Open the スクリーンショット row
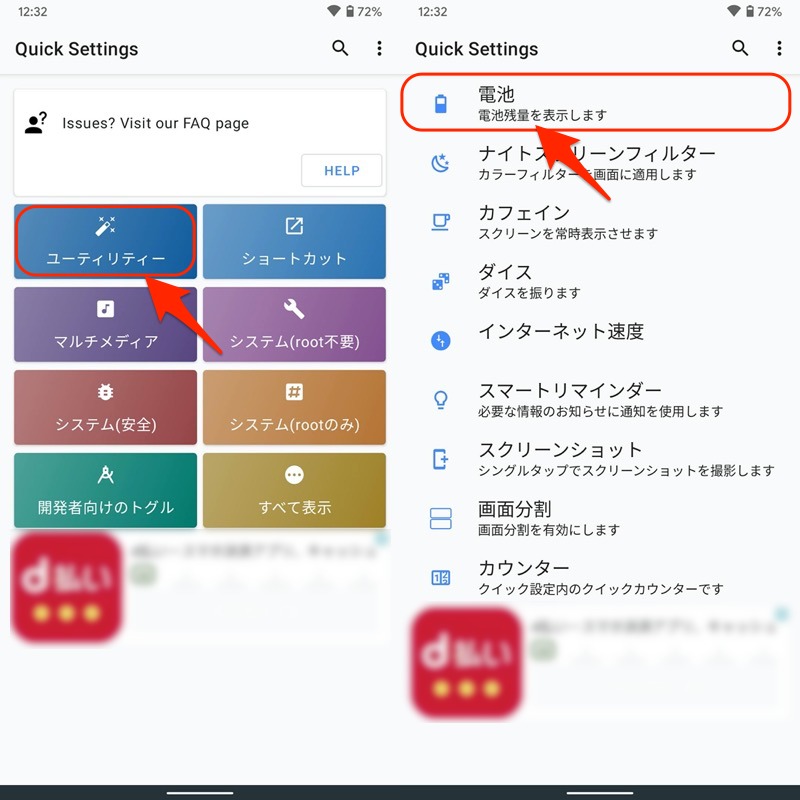This screenshot has width=800, height=800. click(x=600, y=459)
